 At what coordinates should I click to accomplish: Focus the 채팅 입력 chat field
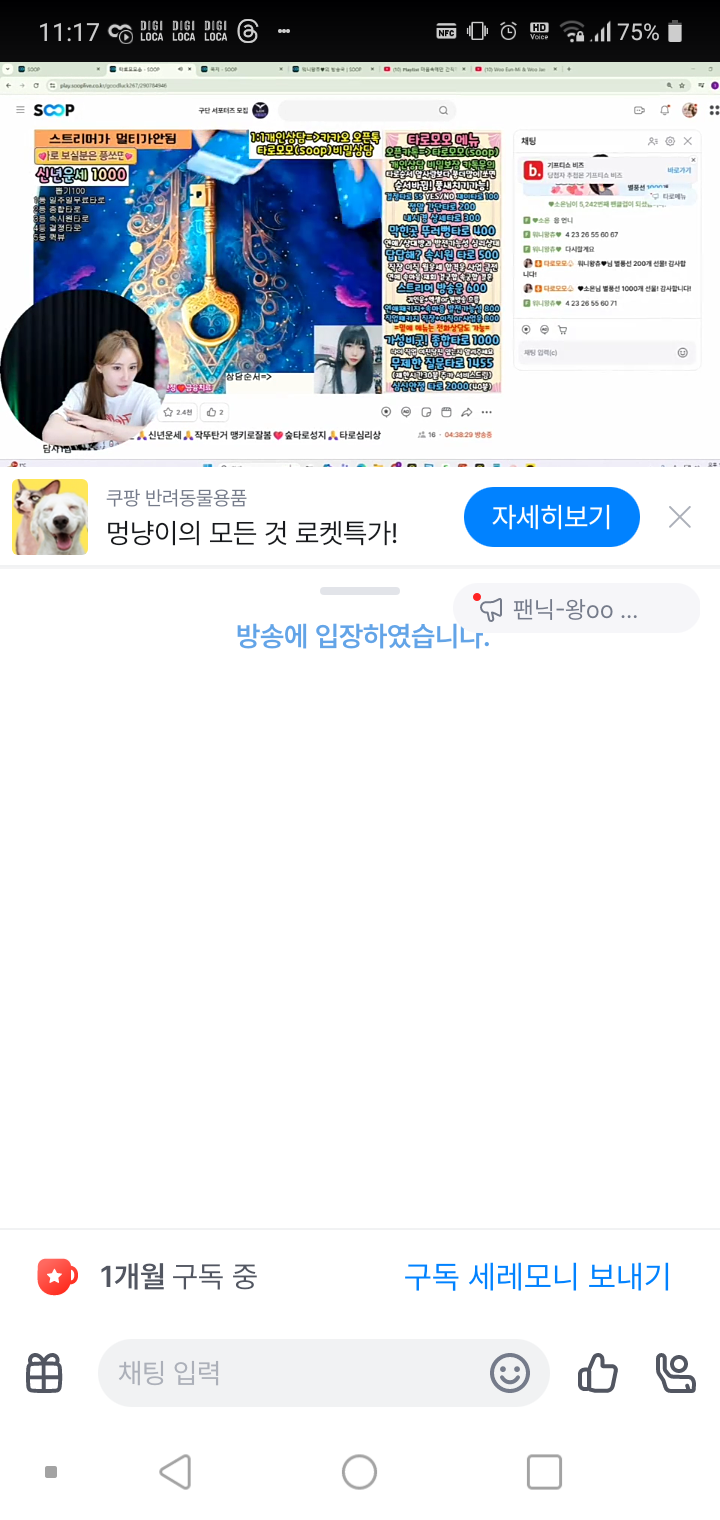pos(290,1373)
